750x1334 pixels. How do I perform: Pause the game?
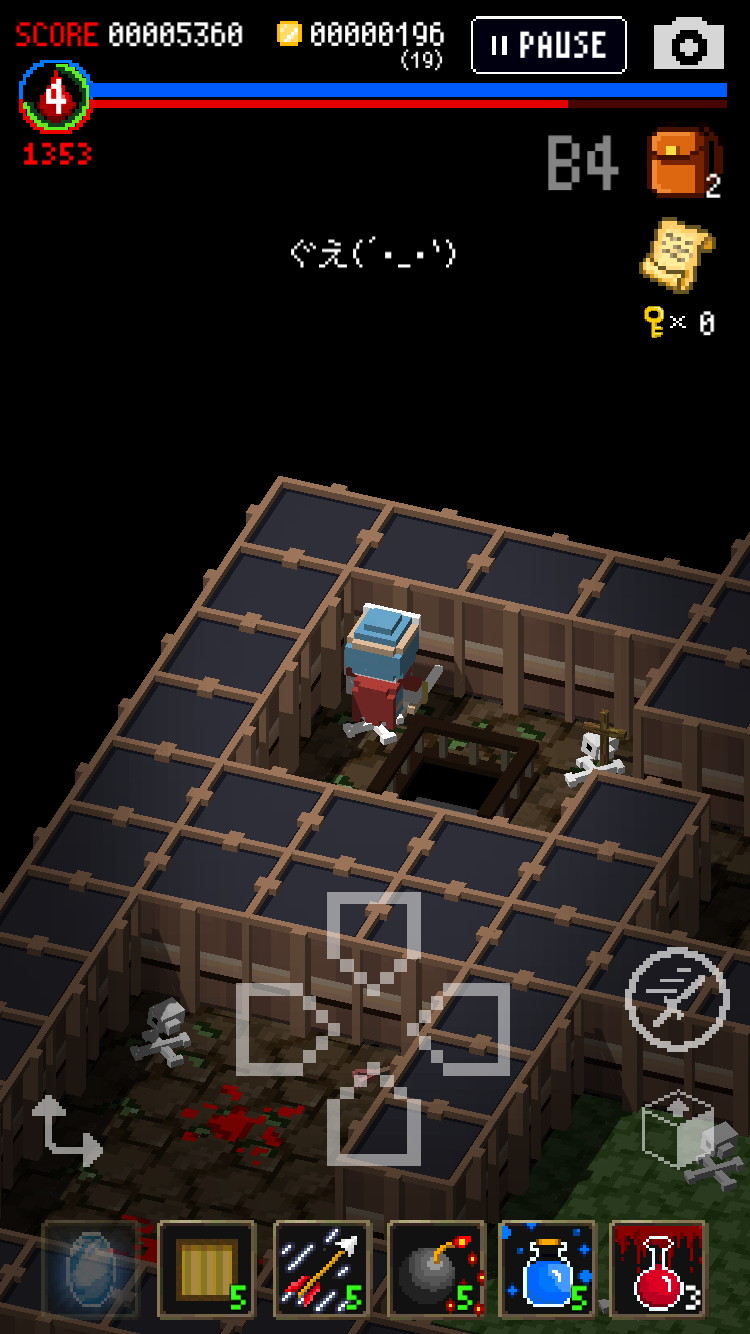pyautogui.click(x=549, y=45)
